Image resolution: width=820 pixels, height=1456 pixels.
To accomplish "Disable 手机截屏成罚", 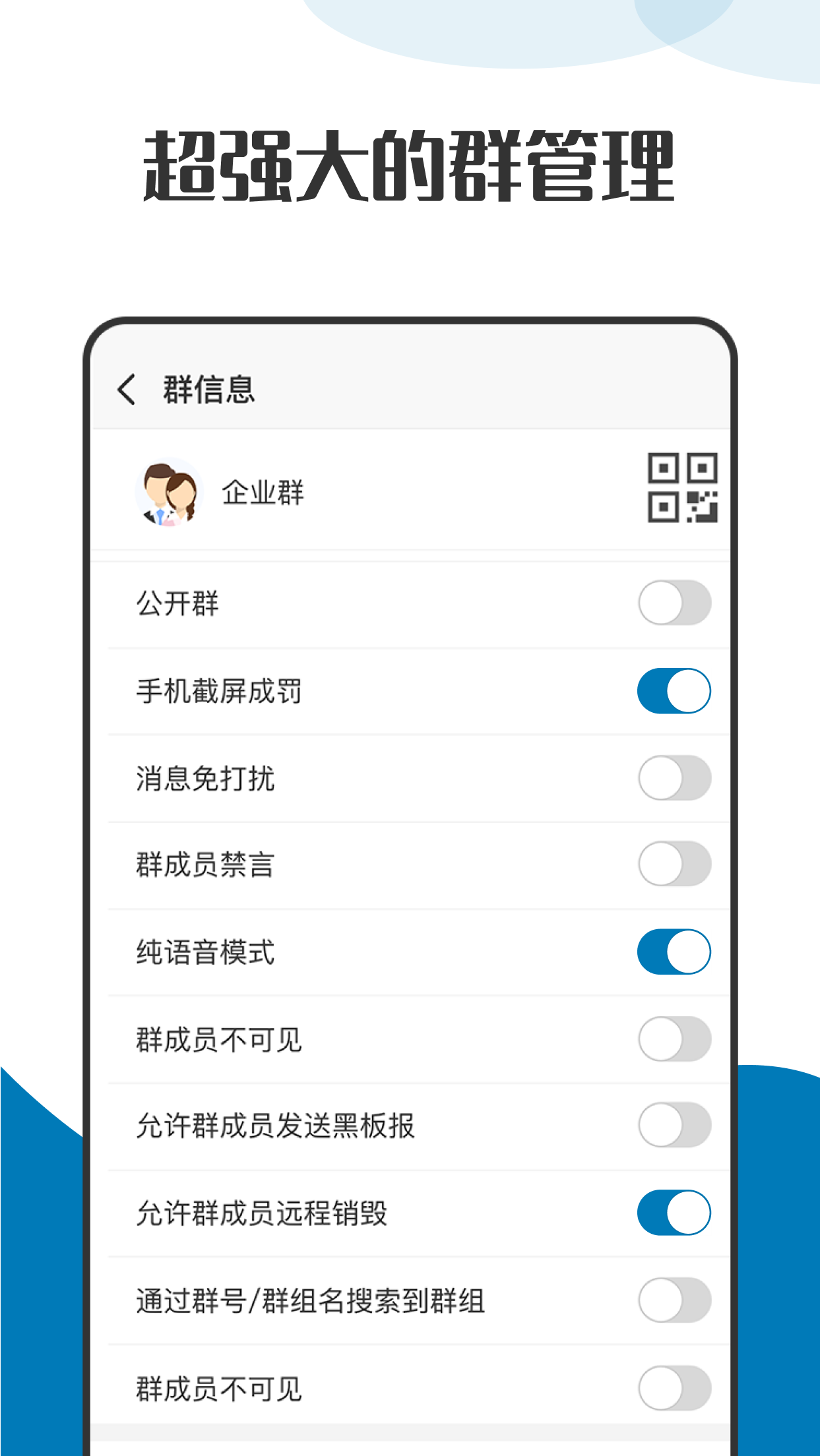I will coord(673,690).
